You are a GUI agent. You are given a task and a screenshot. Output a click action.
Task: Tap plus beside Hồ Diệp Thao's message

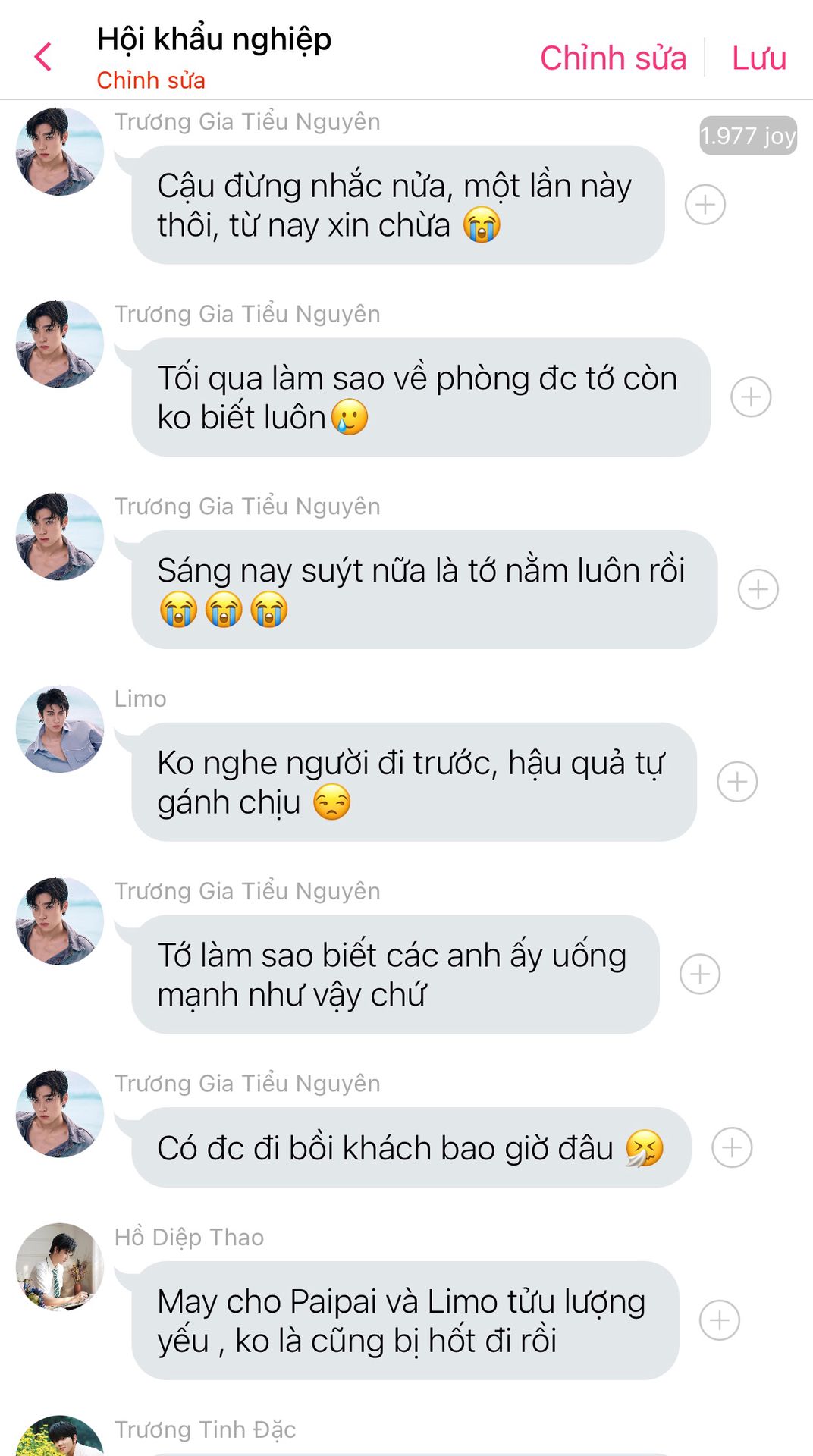pos(720,1320)
